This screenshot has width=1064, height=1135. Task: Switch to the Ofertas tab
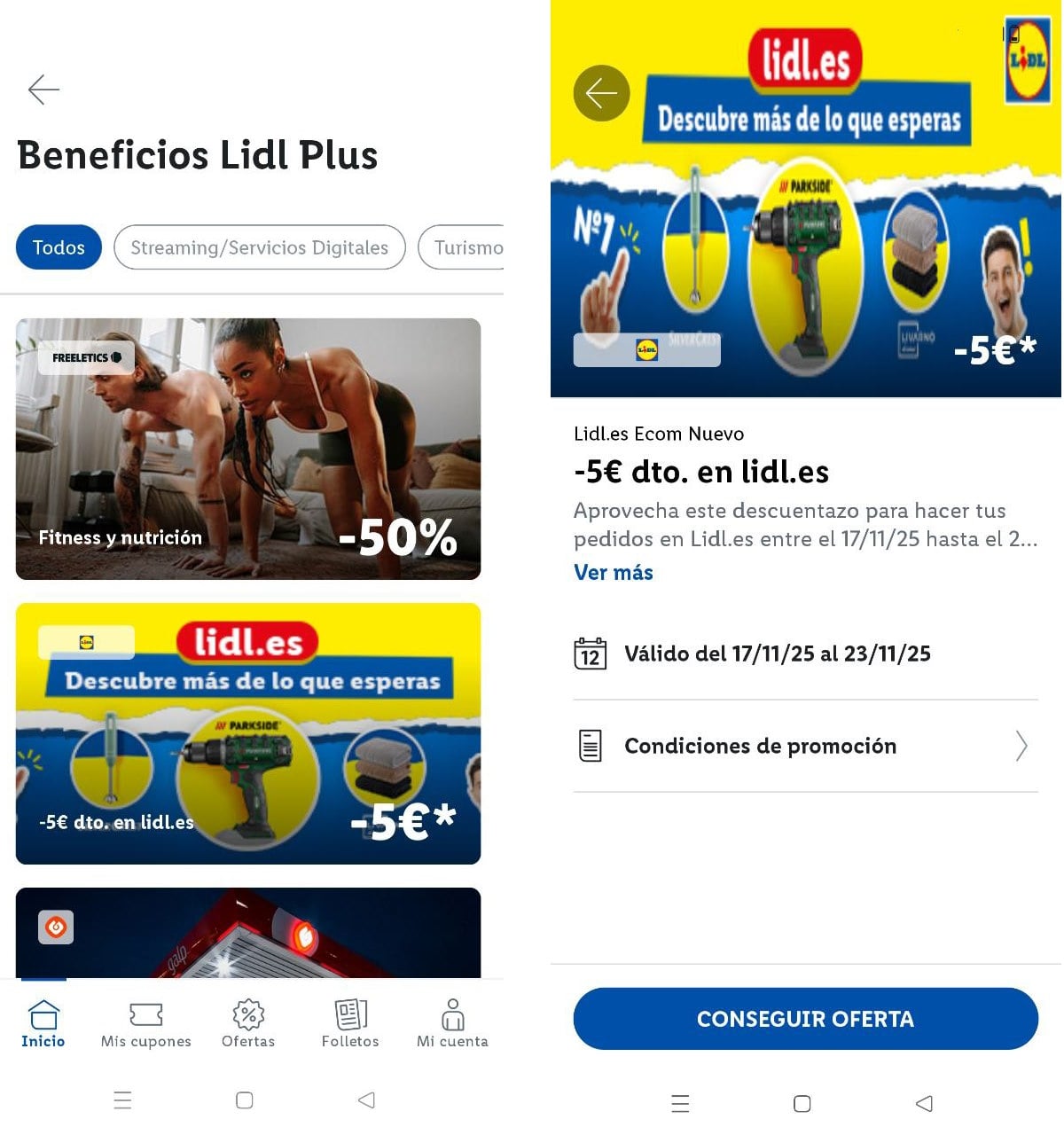248,1023
